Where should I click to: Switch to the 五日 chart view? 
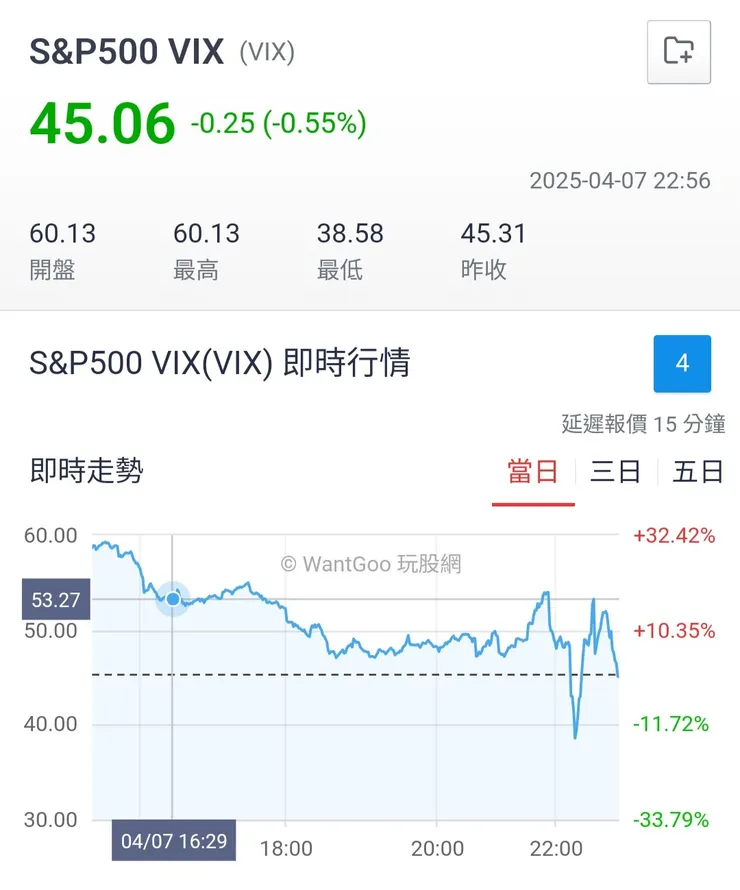point(697,472)
